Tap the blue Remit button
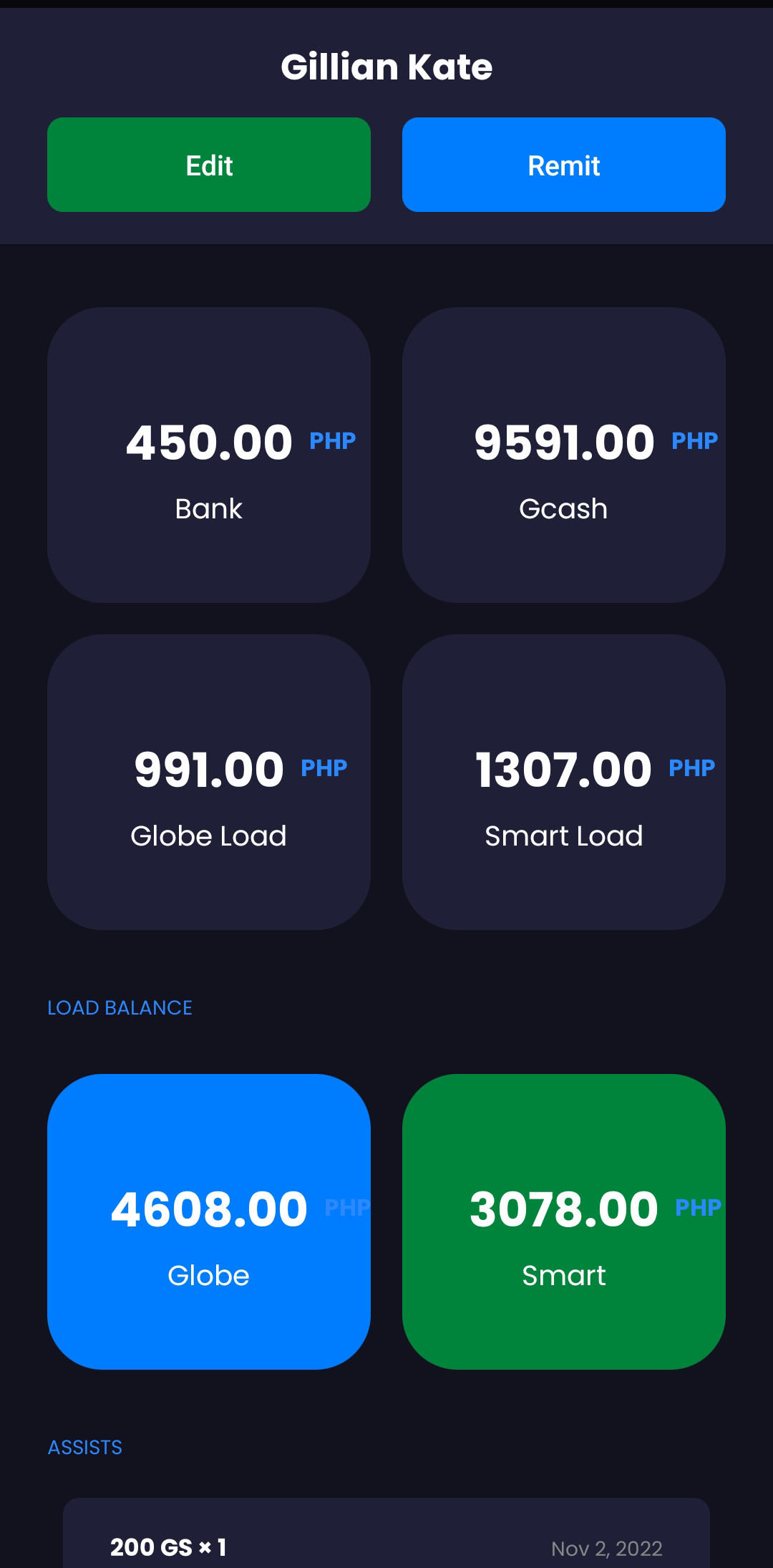The width and height of the screenshot is (773, 1568). (x=563, y=165)
